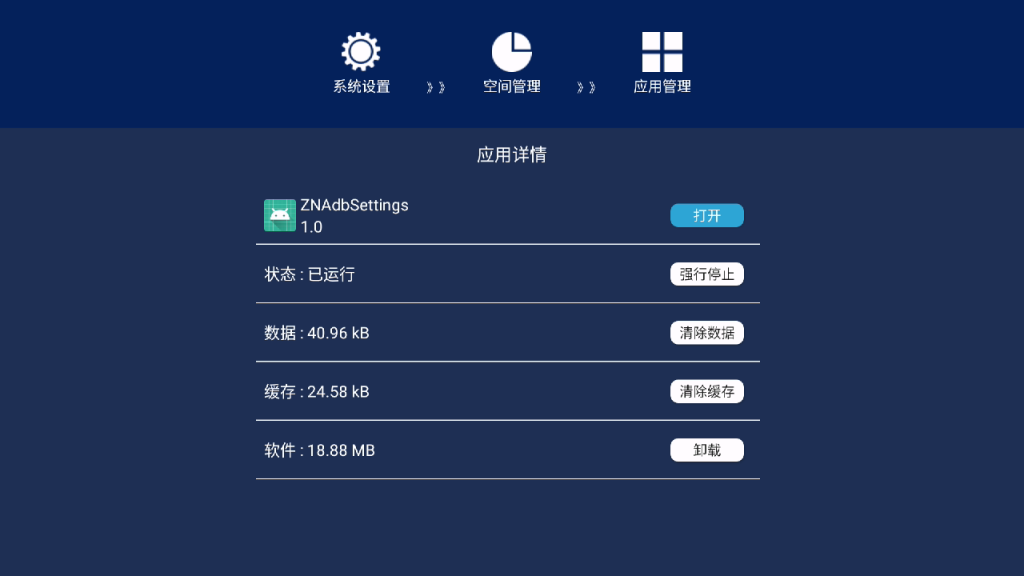Clear the cache via 清除缓存
Viewport: 1024px width, 576px height.
pyautogui.click(x=706, y=391)
